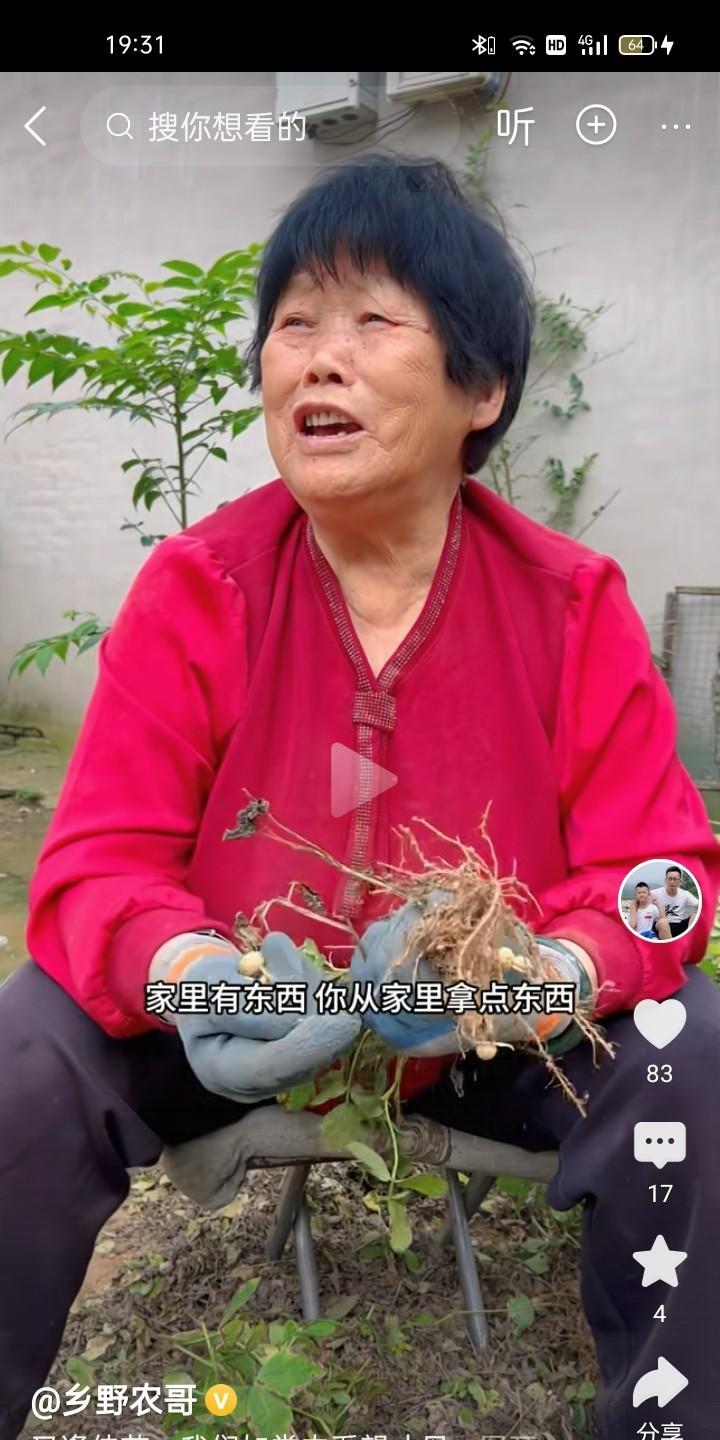This screenshot has height=1440, width=720.
Task: Share the video via the arrow icon
Action: (659, 1384)
